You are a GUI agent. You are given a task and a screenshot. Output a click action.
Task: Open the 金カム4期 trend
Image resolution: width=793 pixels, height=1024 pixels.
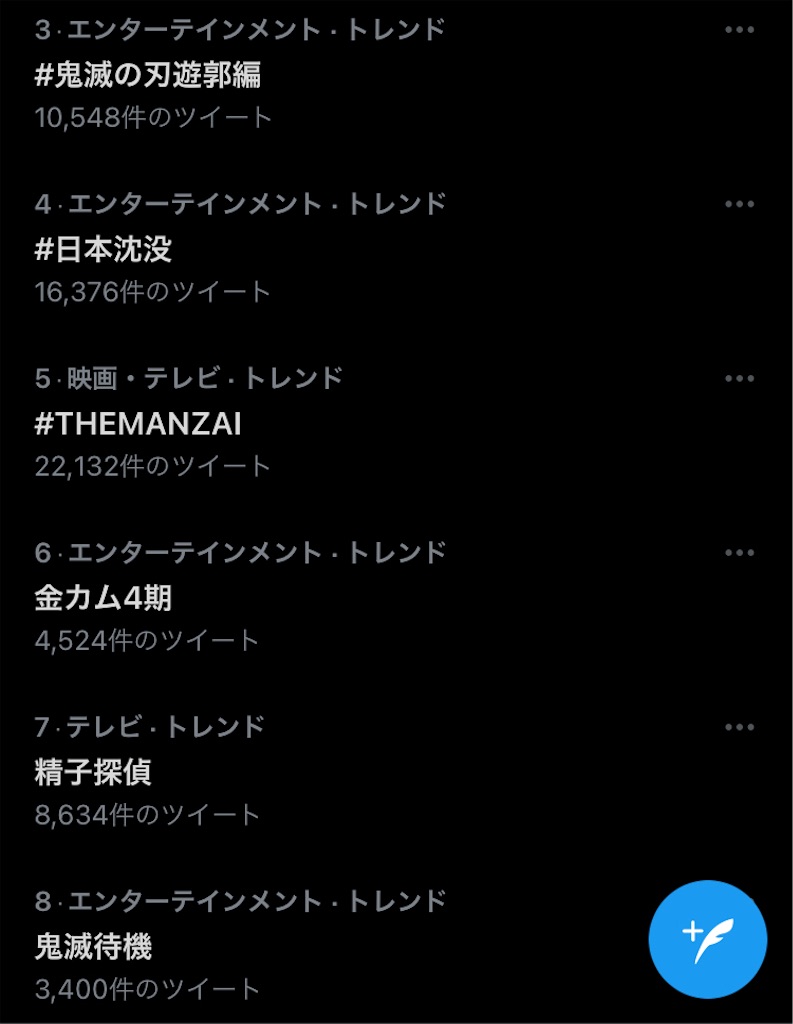(104, 597)
